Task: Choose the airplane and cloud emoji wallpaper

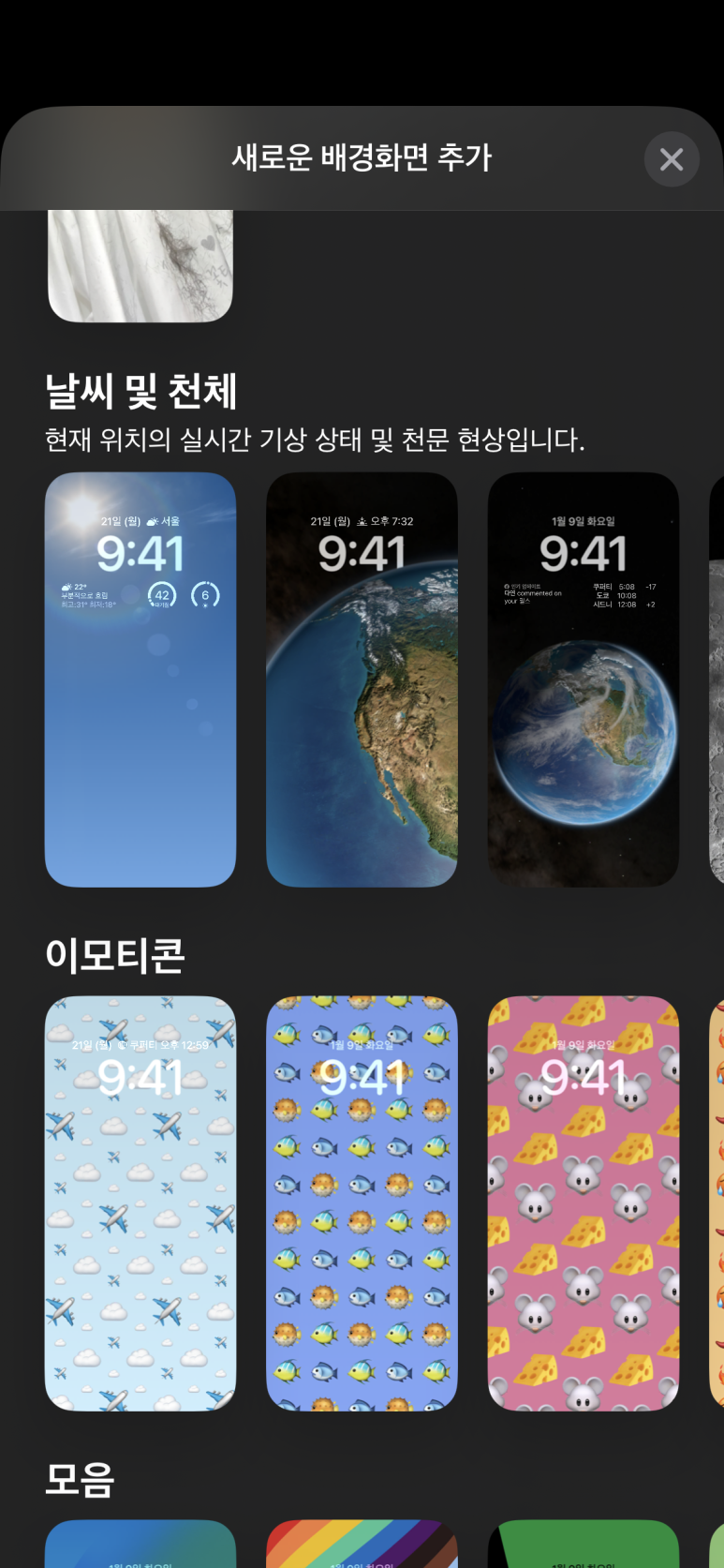Action: (140, 1203)
